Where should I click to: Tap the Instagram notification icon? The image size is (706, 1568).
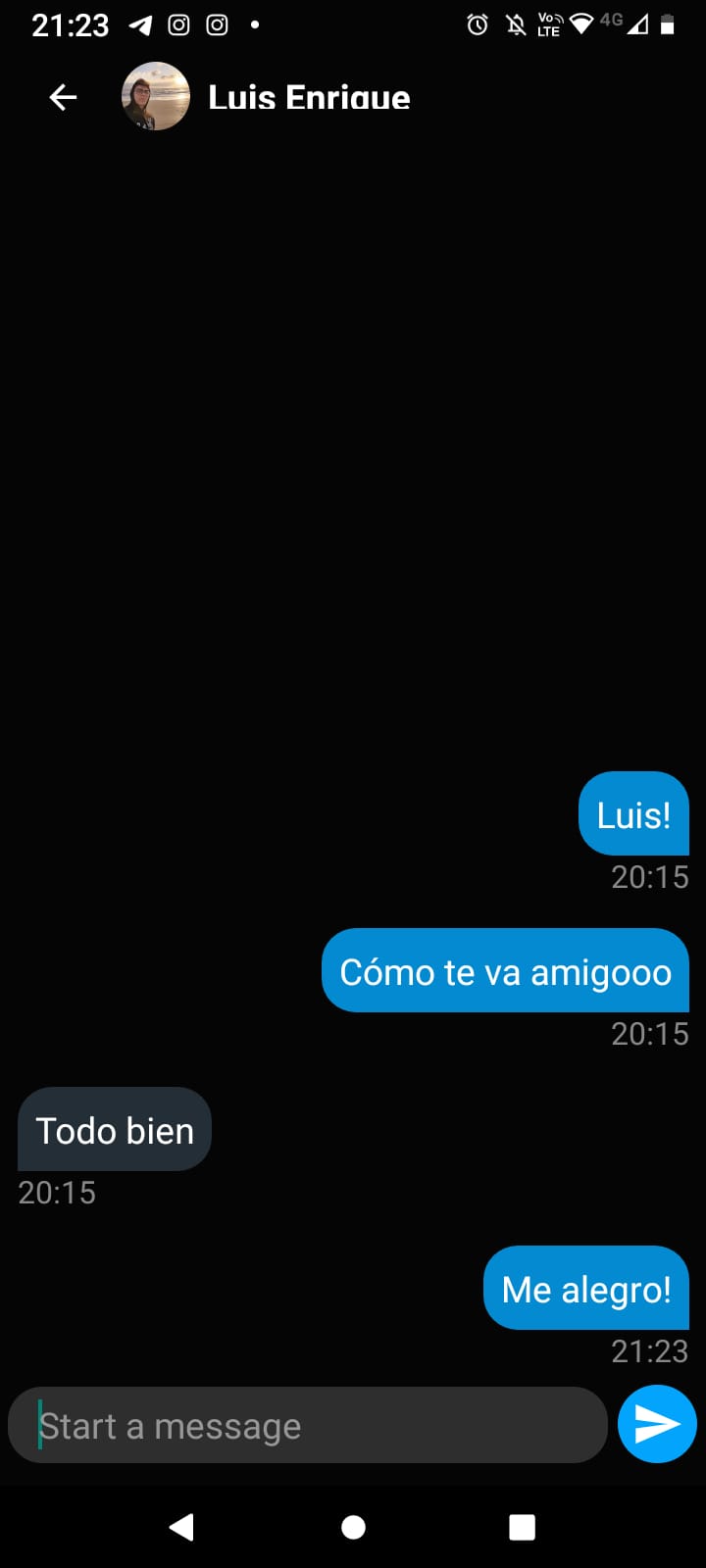178,24
